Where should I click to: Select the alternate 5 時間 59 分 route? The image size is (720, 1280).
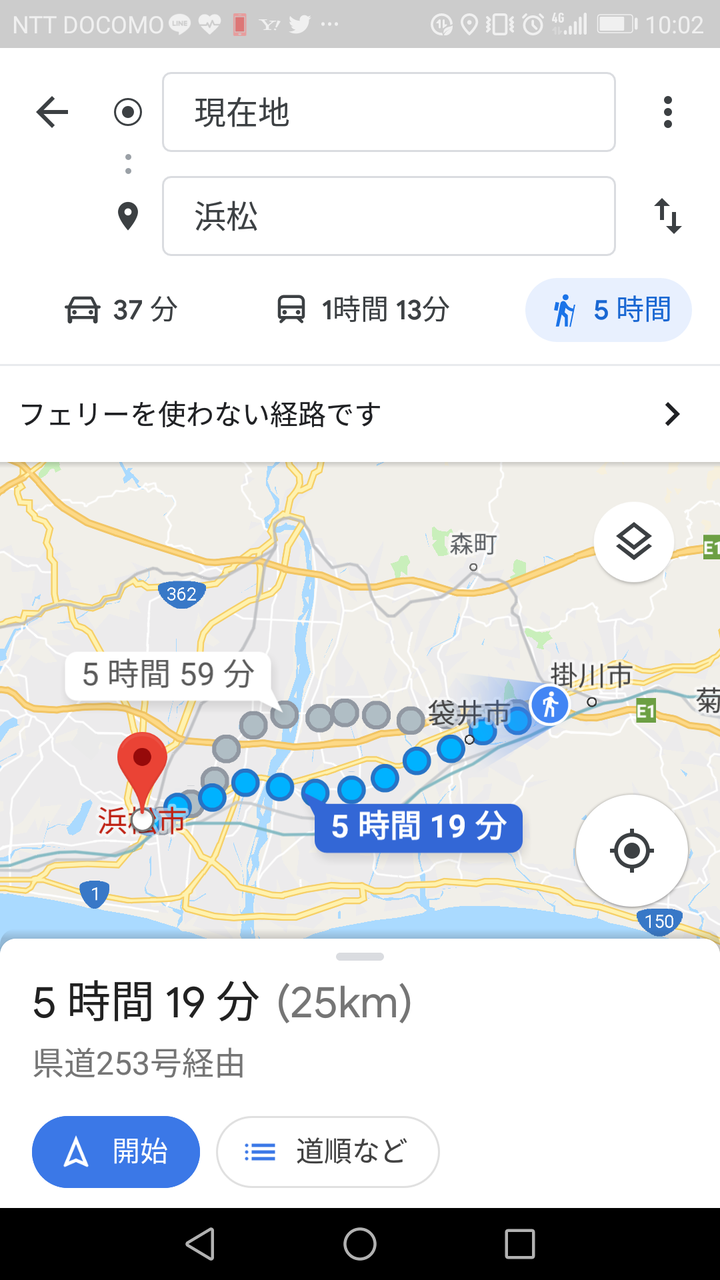[x=168, y=674]
